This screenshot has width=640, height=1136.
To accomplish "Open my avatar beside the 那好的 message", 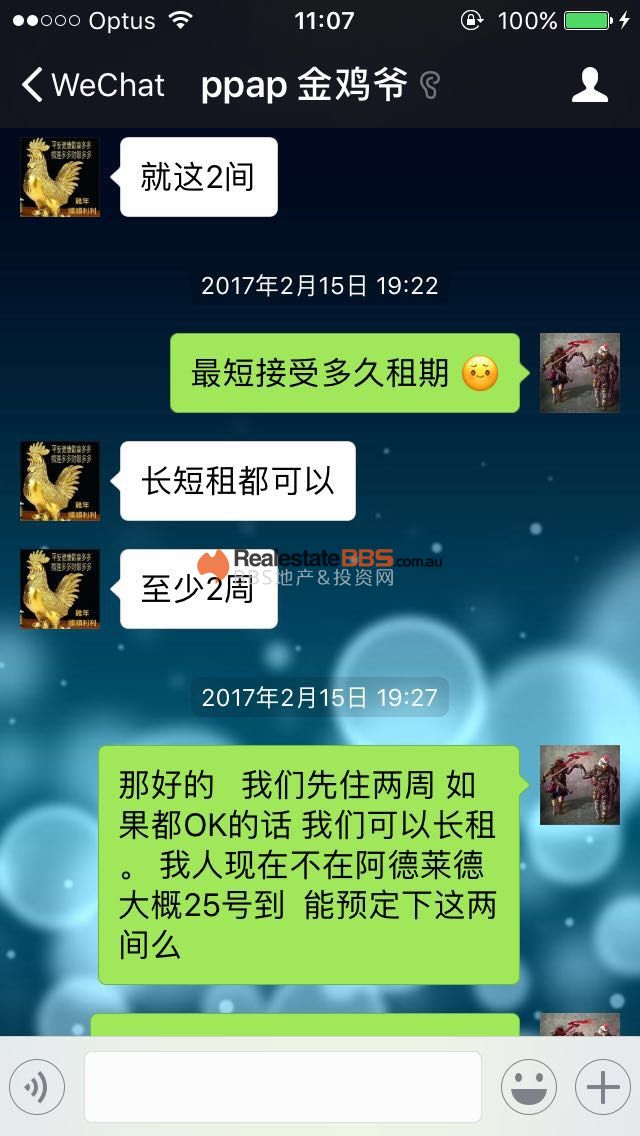I will click(580, 785).
